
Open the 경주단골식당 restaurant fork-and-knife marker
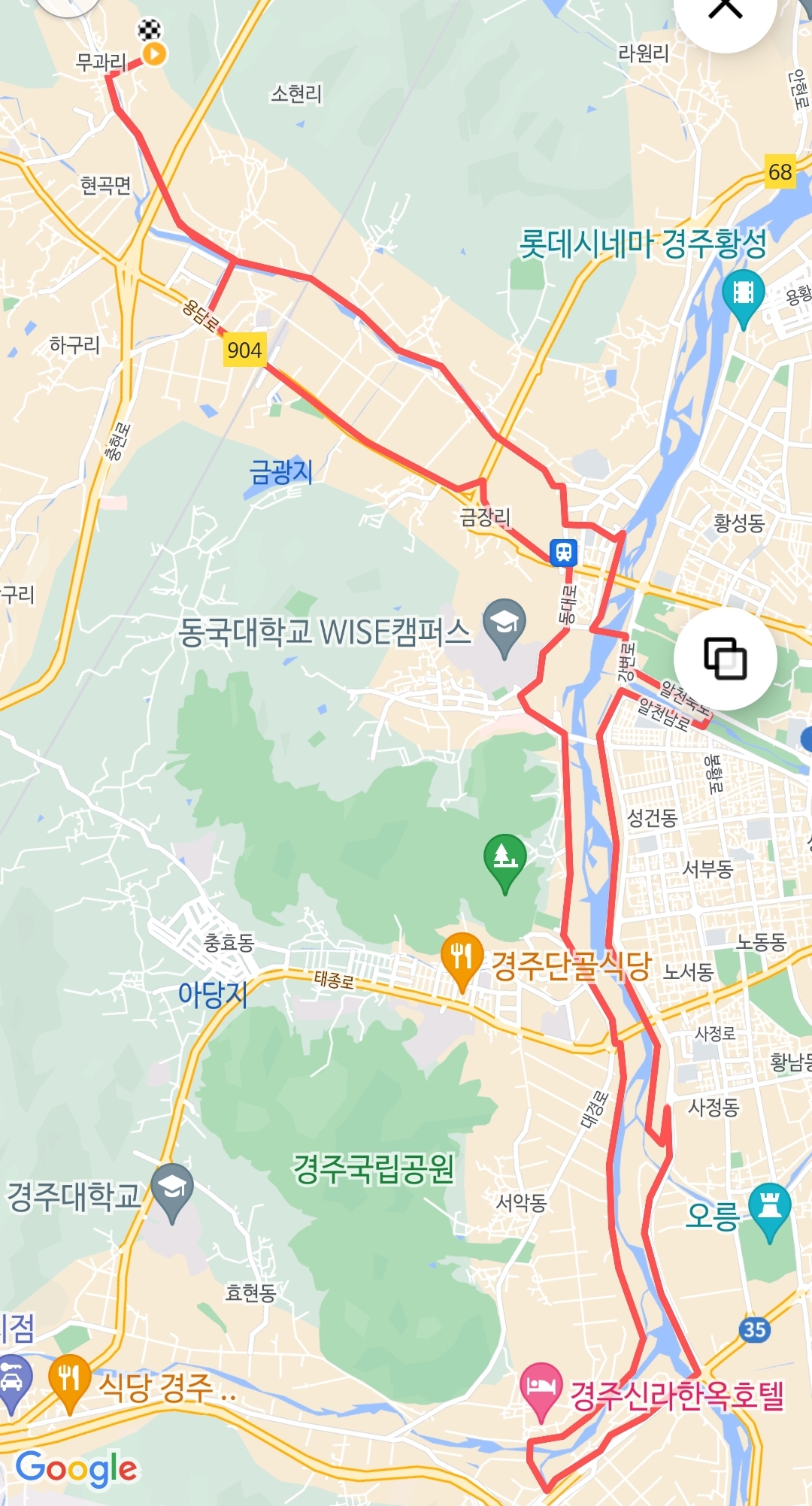pos(463,952)
